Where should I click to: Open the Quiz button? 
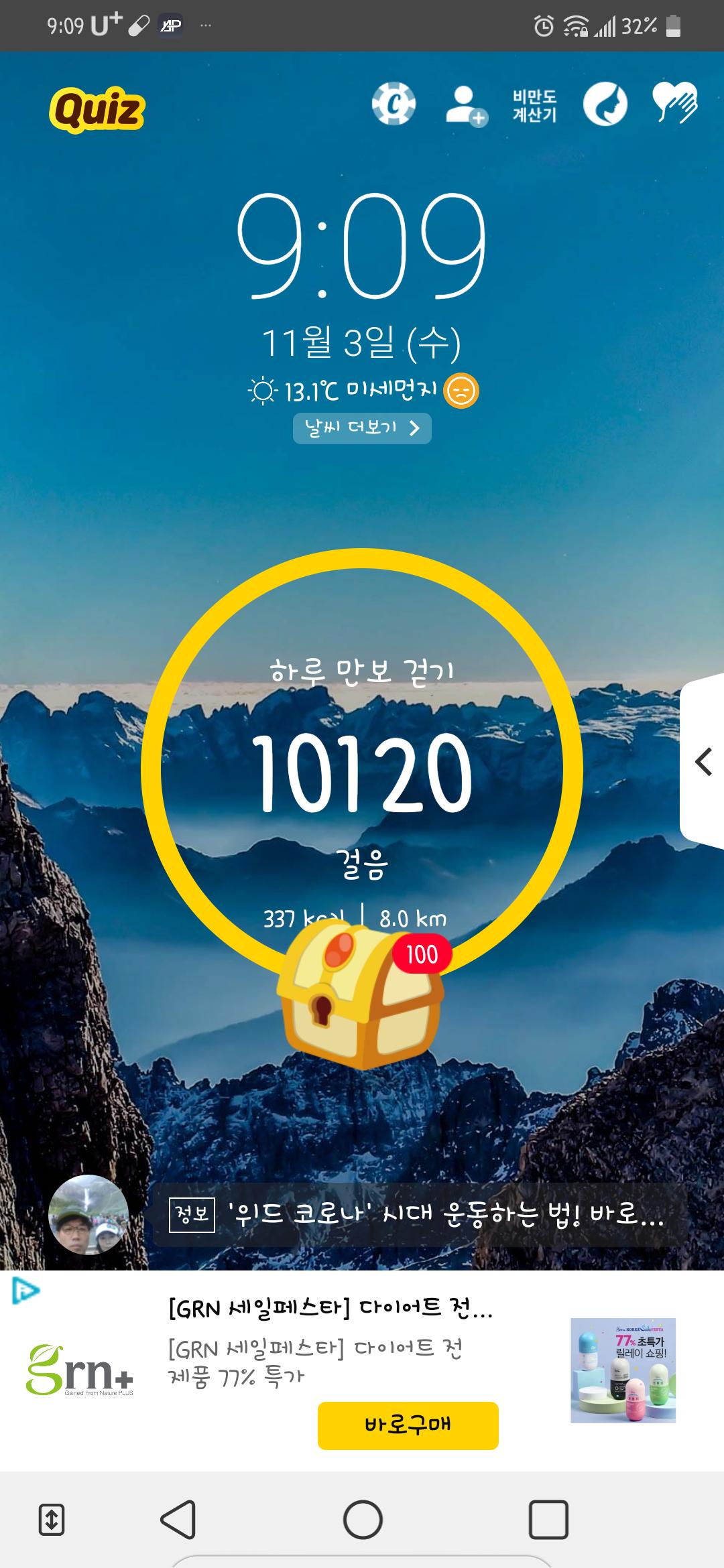97,109
